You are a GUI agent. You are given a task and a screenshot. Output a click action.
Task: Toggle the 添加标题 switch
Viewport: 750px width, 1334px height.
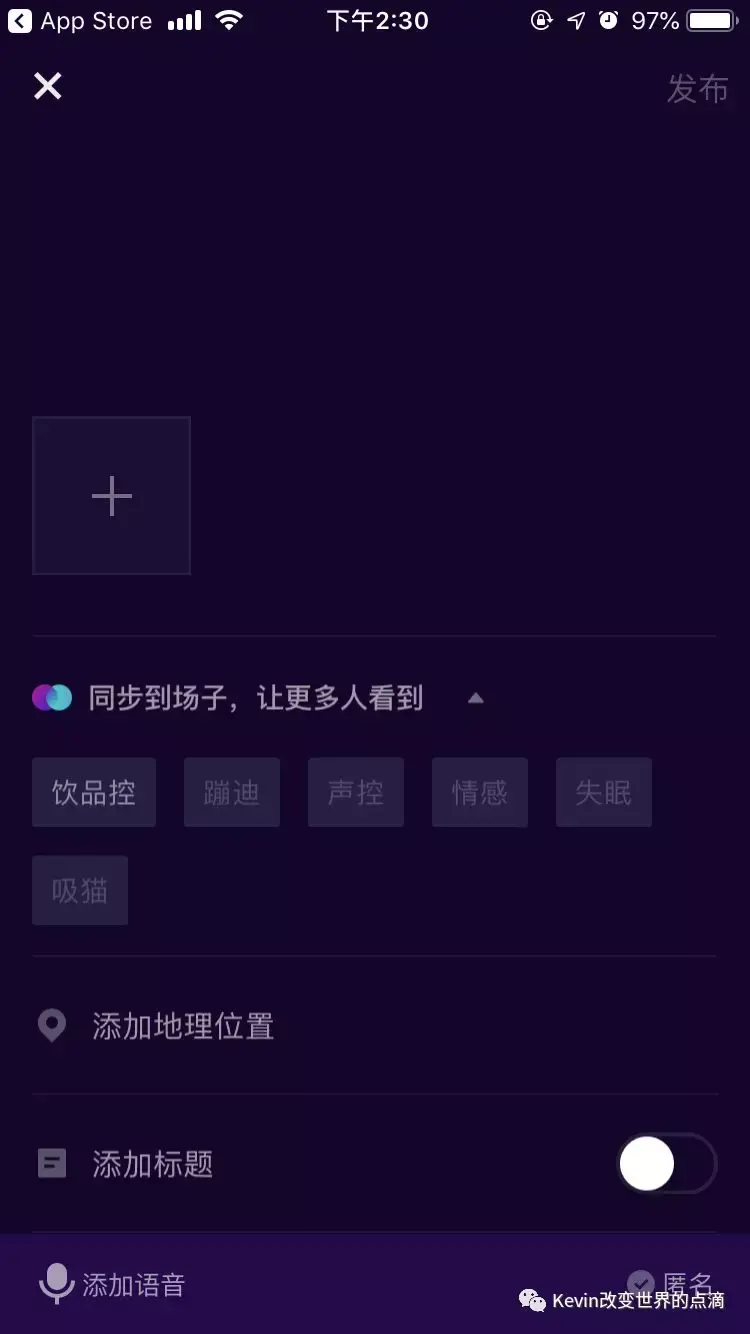pos(666,1164)
